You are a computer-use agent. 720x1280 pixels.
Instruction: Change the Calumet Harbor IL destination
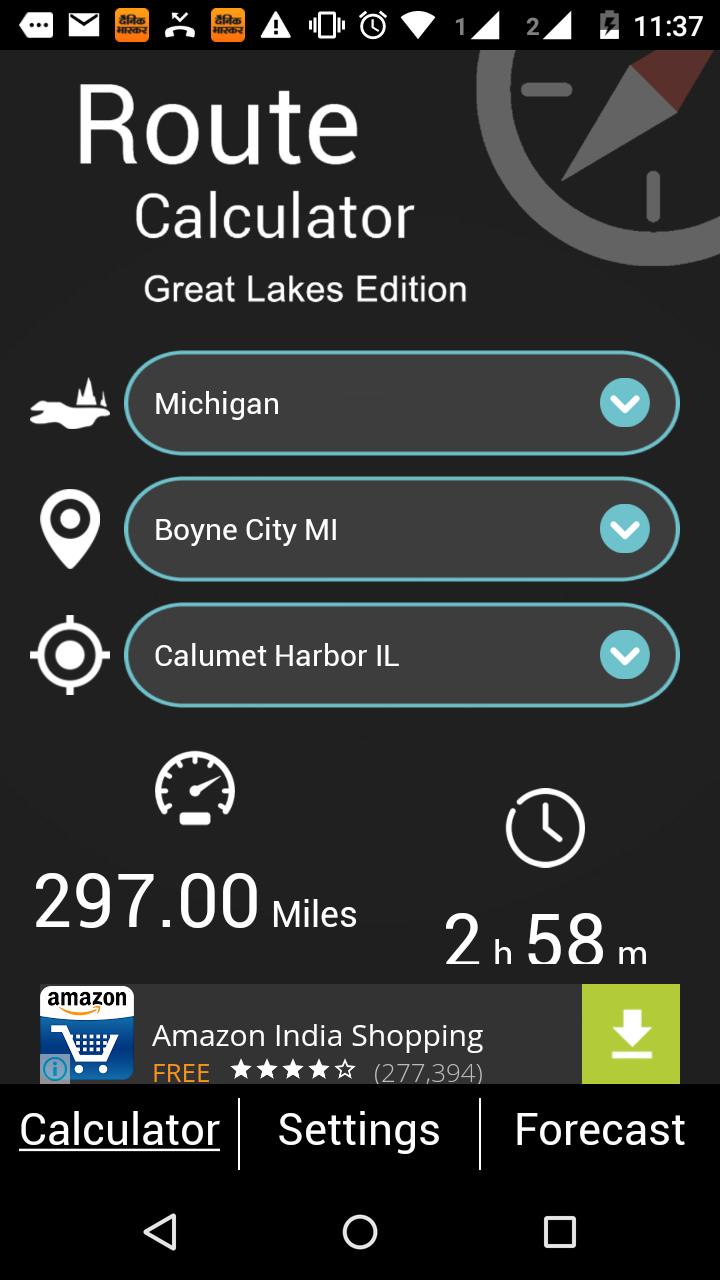(402, 655)
